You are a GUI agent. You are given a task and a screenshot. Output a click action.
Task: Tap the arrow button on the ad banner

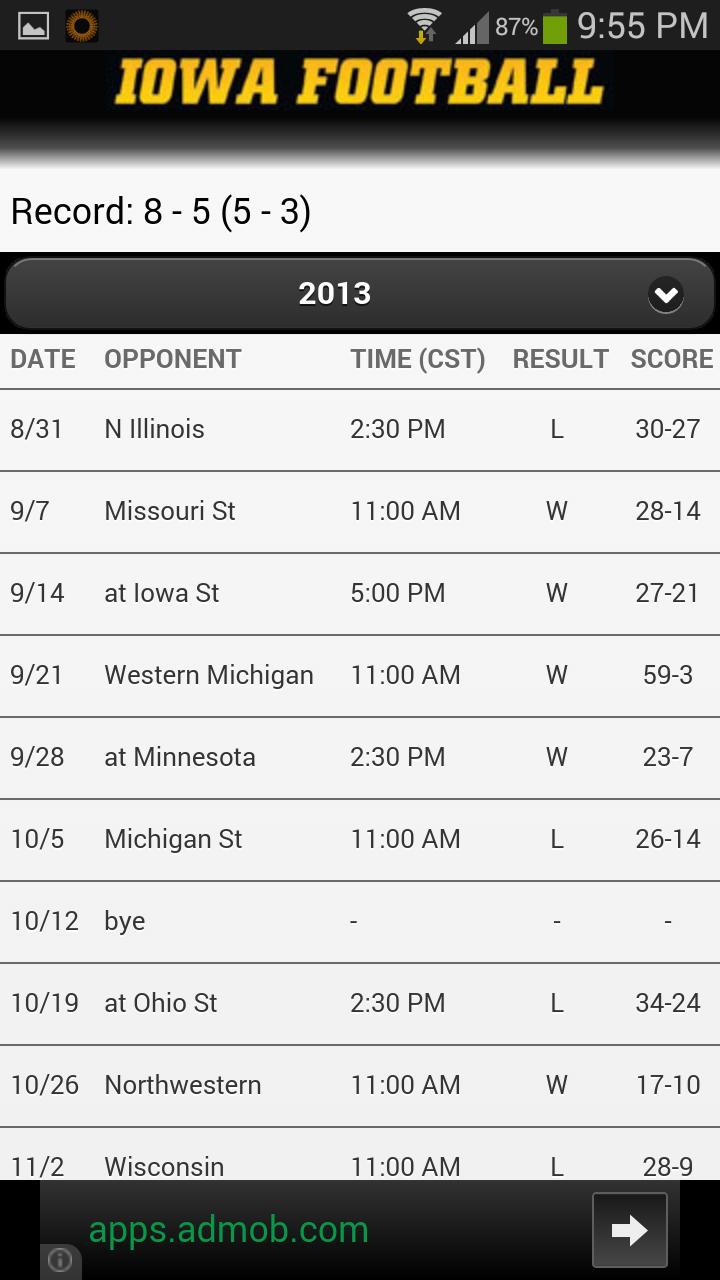tap(630, 1229)
